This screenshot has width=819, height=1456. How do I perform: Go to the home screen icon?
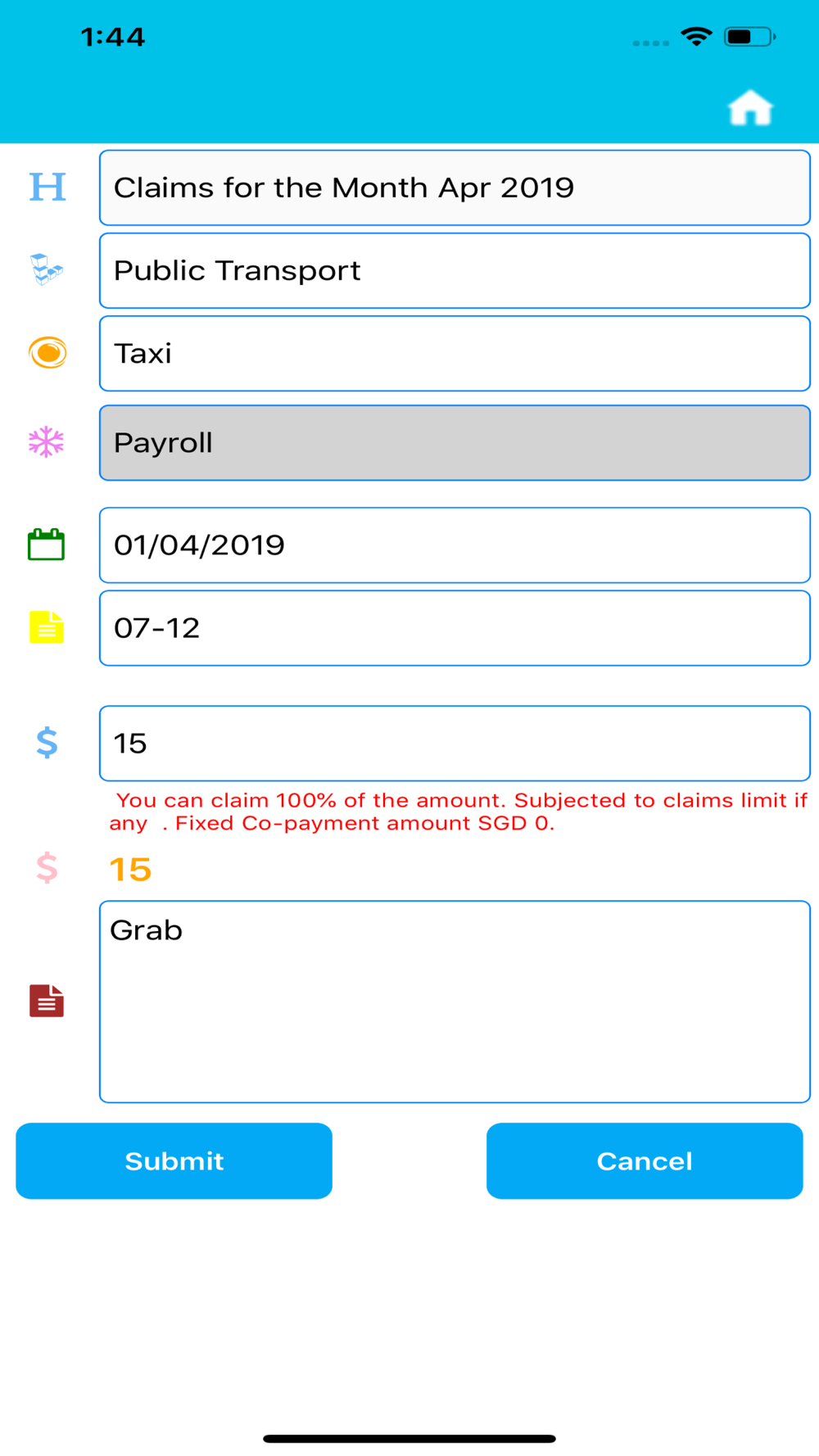(x=750, y=108)
